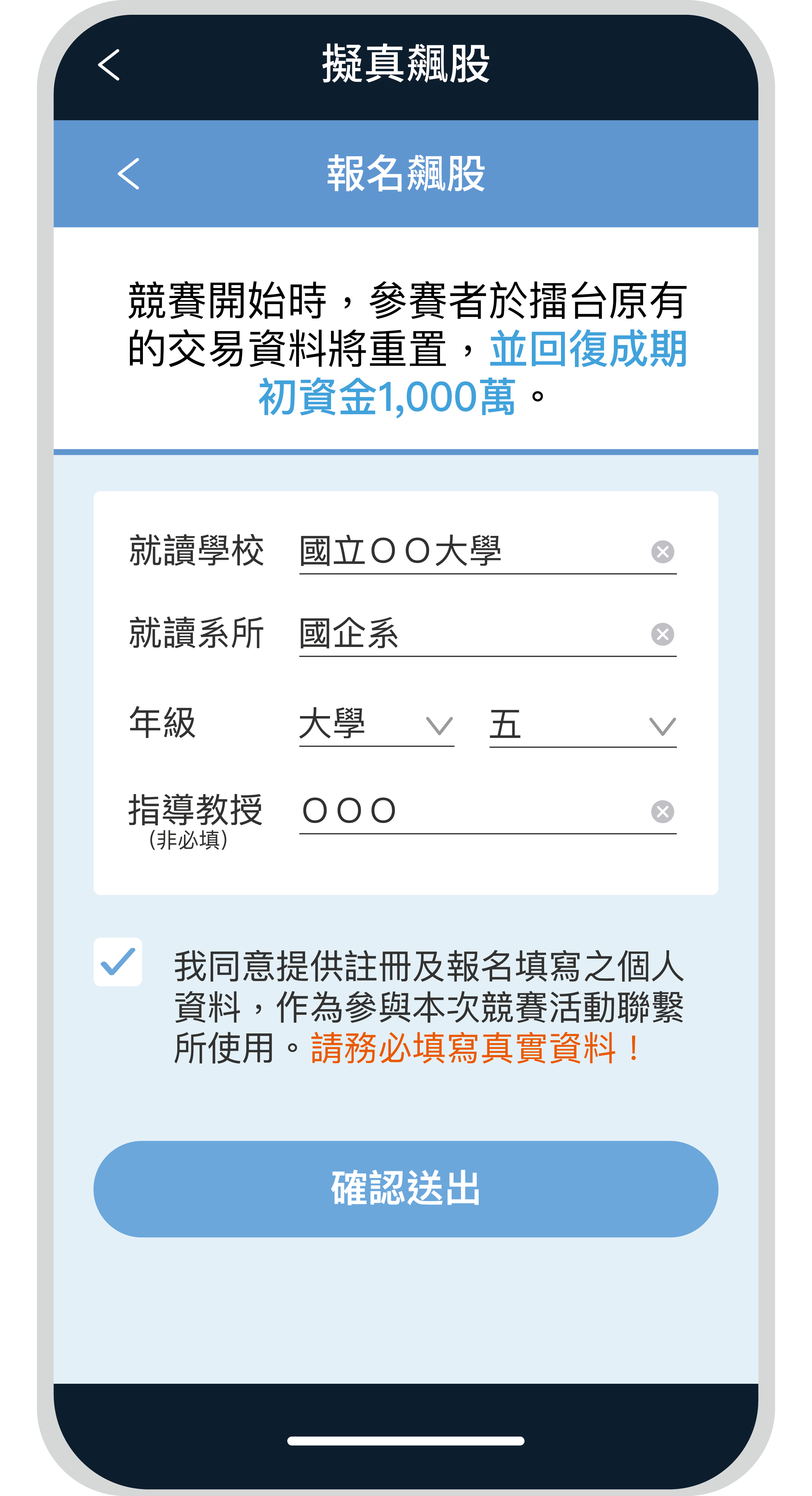Clear the 就讀系所 field
The image size is (812, 1496).
(x=662, y=634)
